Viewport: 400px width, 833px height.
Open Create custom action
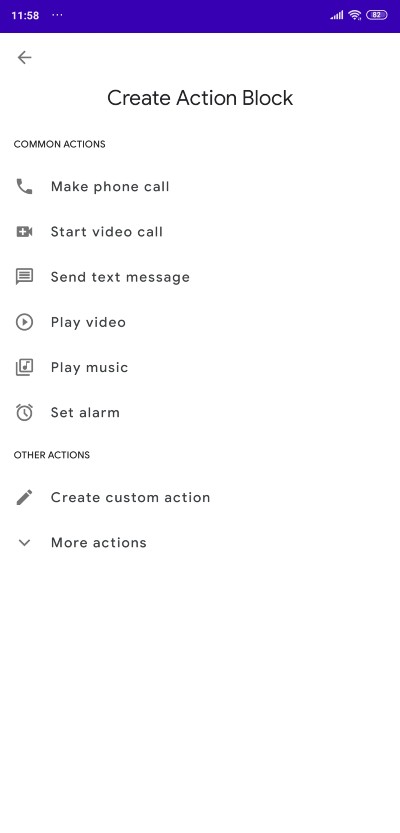(x=200, y=497)
